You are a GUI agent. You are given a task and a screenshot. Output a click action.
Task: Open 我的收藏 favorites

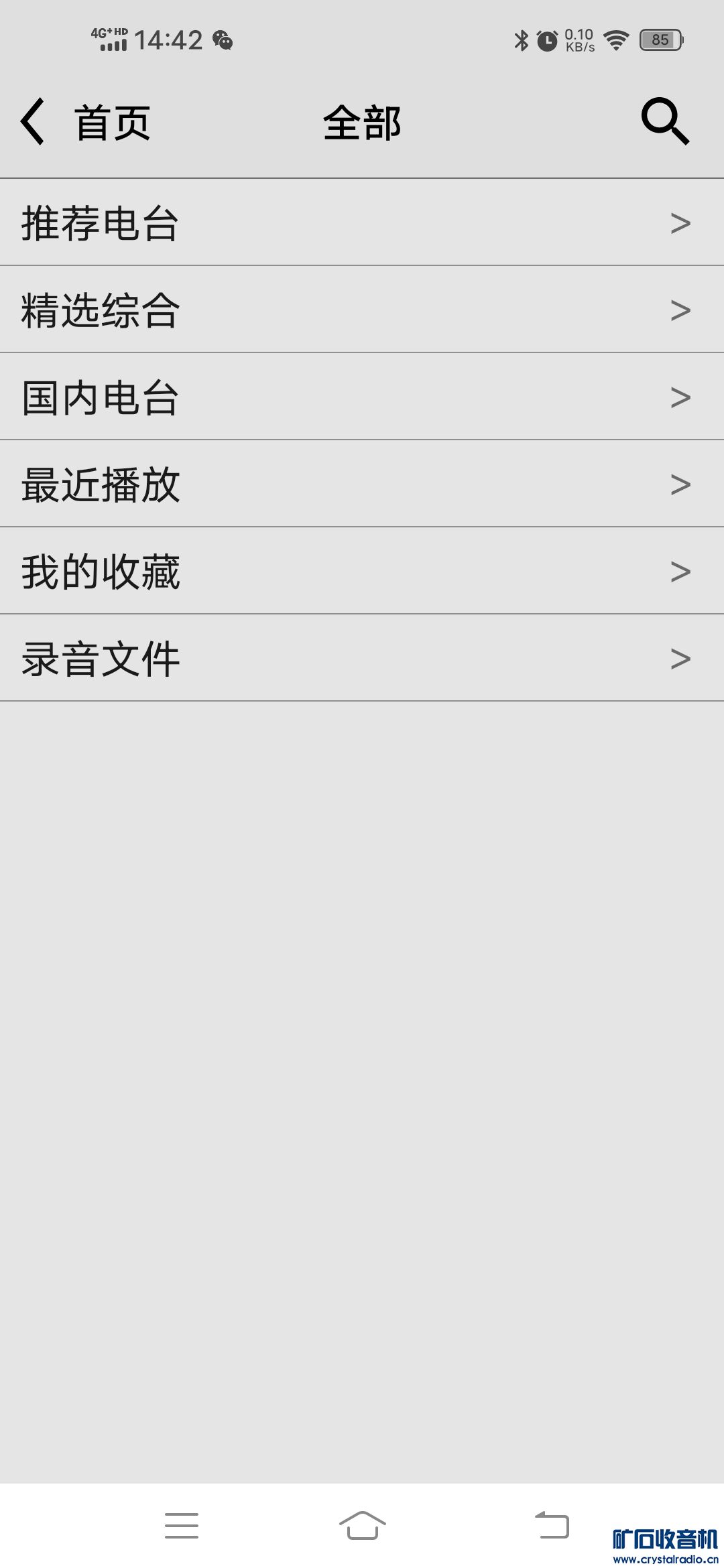click(x=362, y=571)
